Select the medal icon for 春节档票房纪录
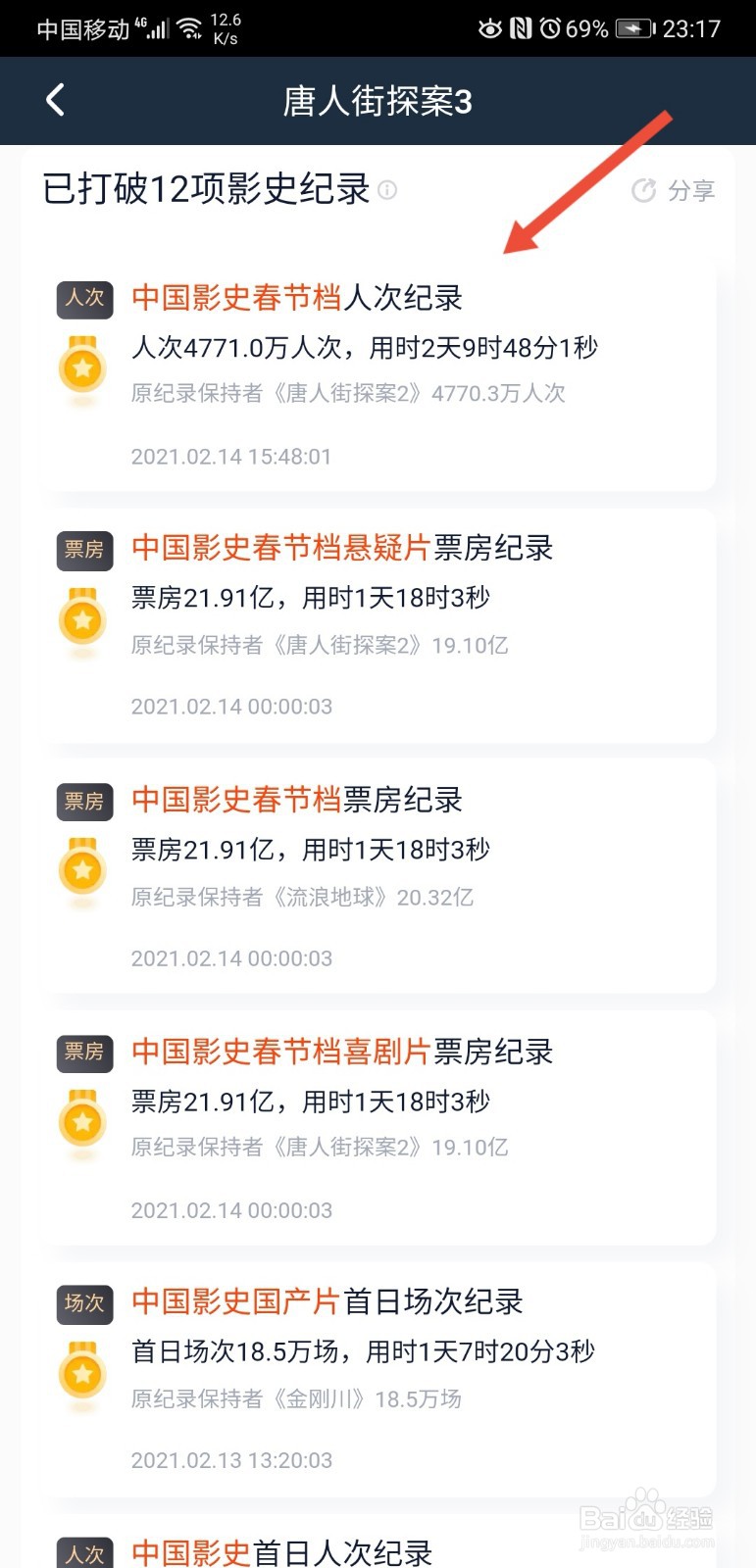Image resolution: width=756 pixels, height=1568 pixels. pyautogui.click(x=82, y=872)
